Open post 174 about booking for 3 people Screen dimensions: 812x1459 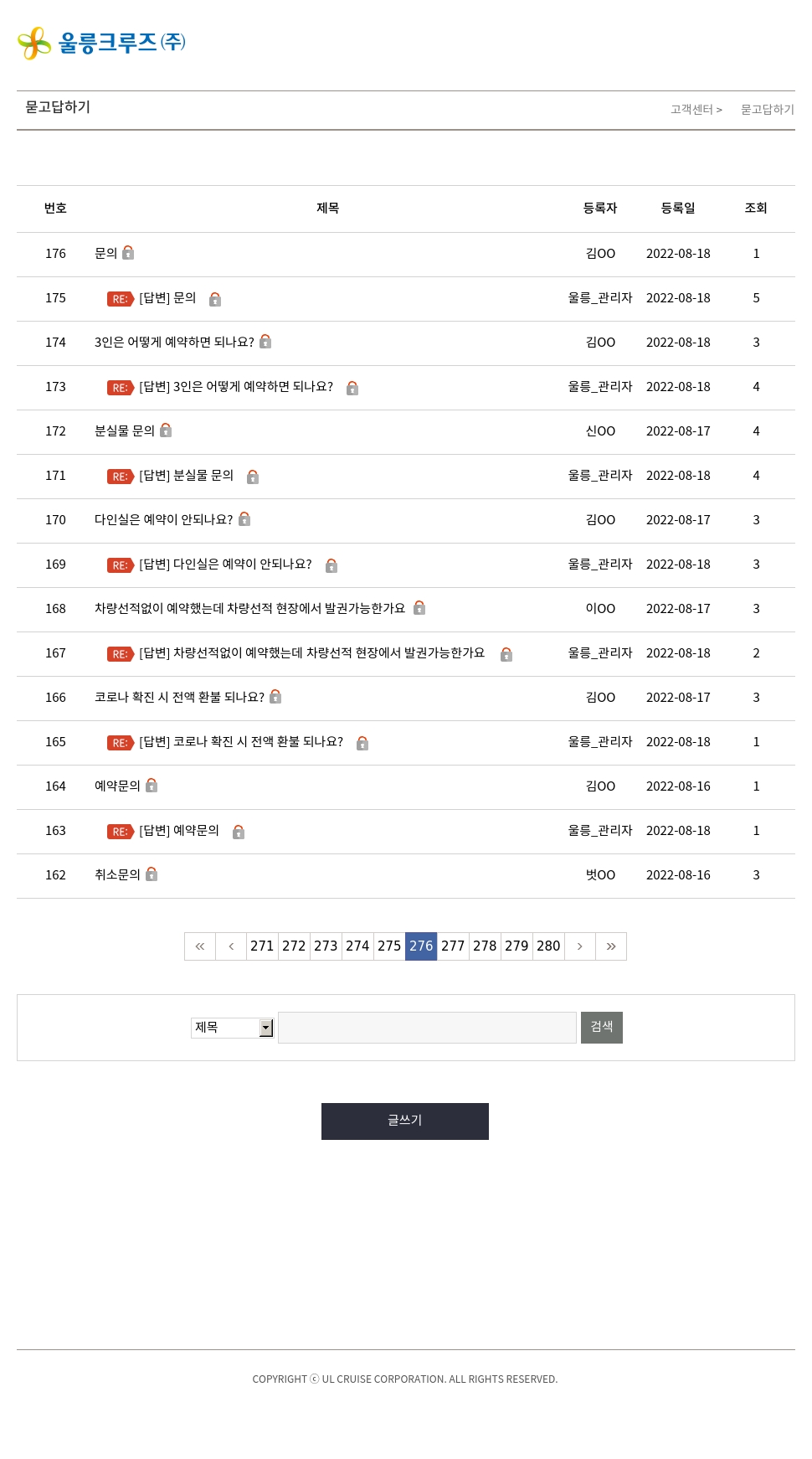[174, 343]
